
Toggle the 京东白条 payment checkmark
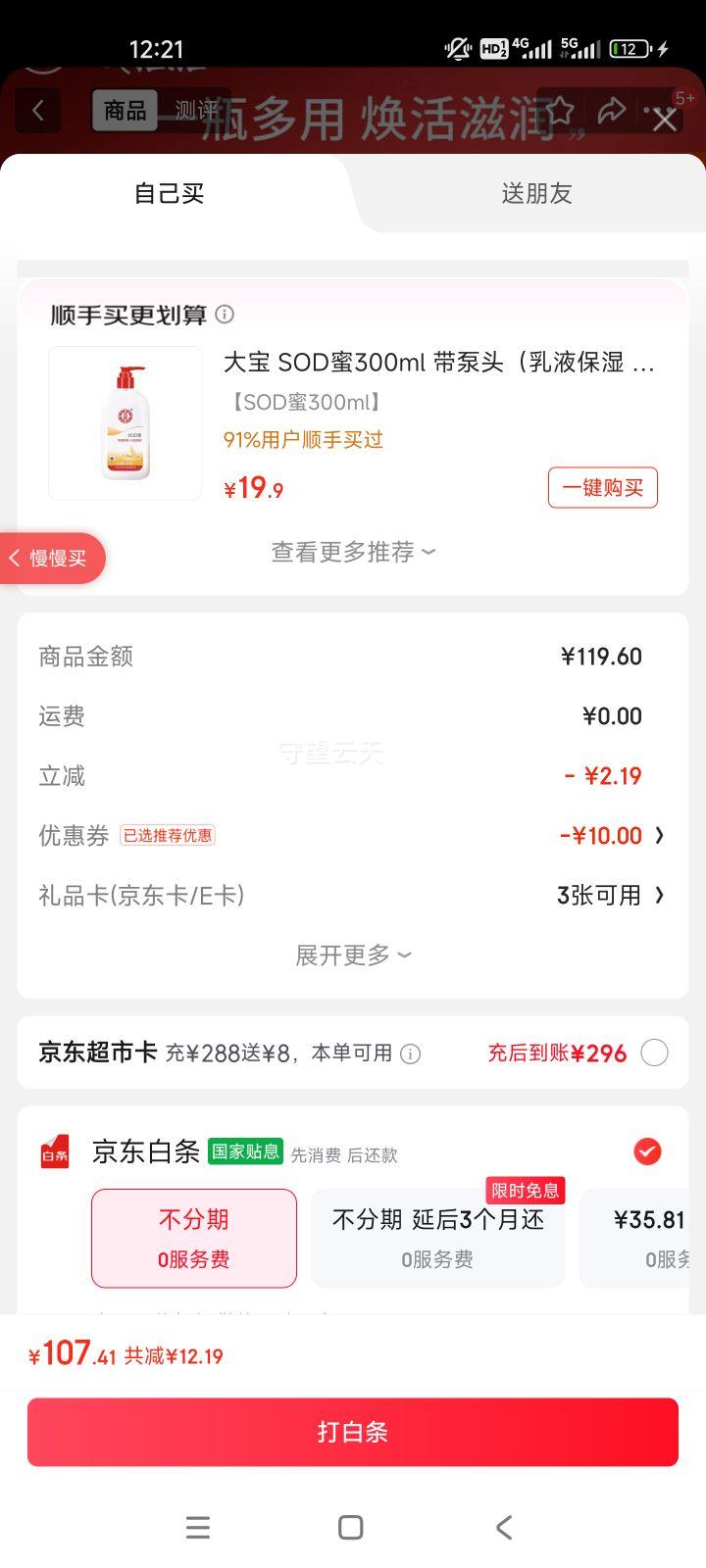tap(647, 1151)
